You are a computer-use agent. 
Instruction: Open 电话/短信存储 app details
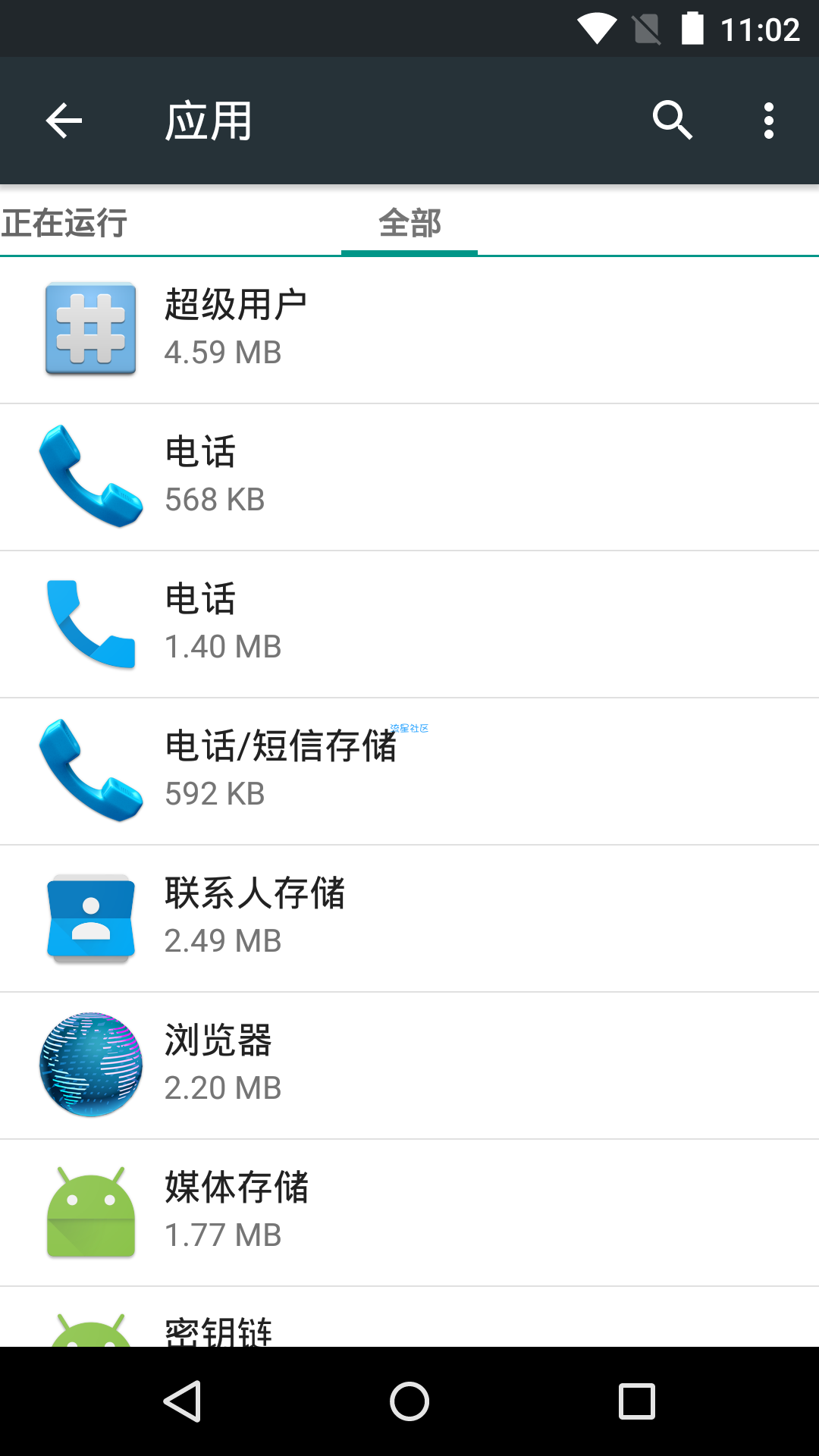(x=409, y=771)
